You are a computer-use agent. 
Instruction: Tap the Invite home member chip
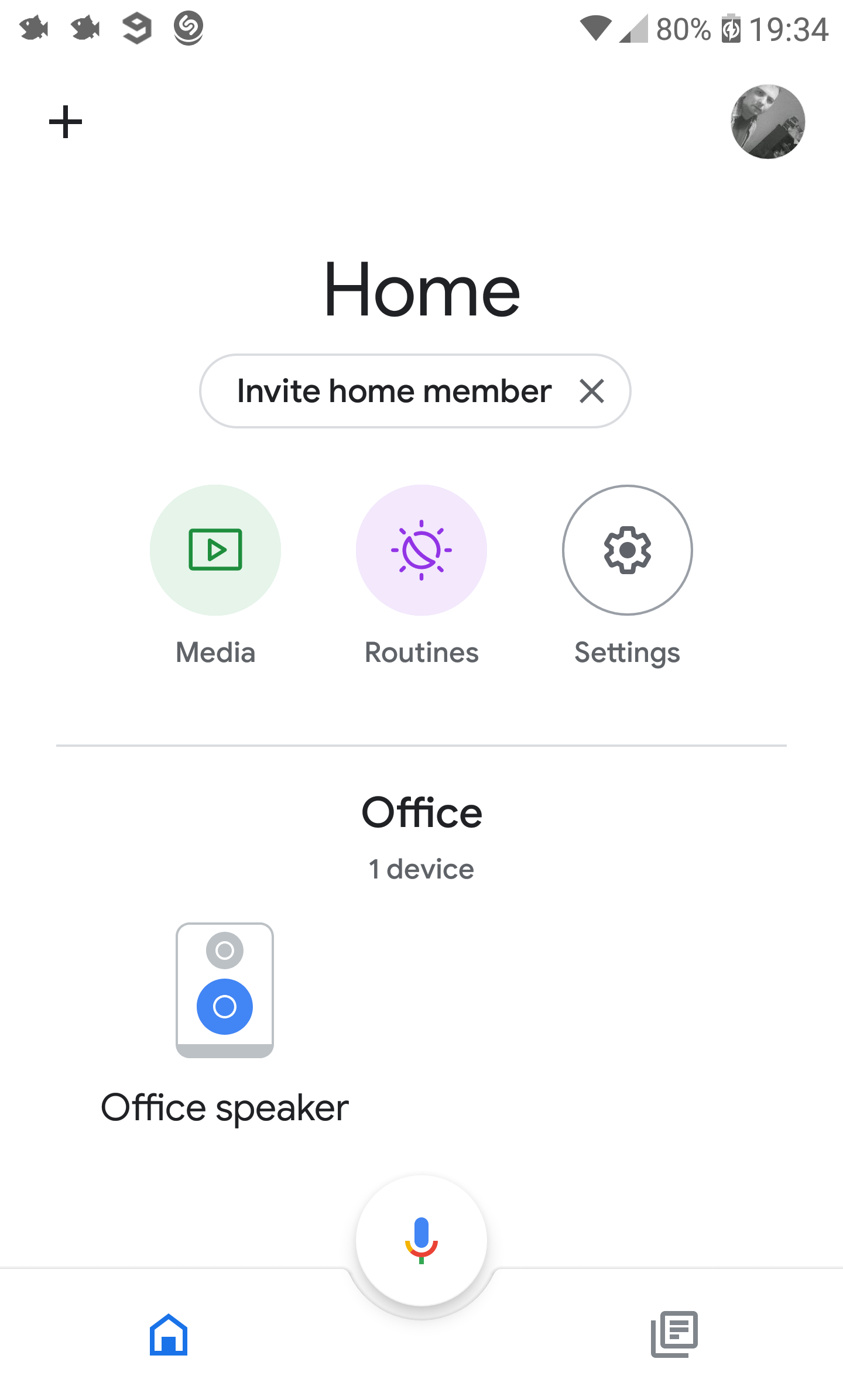(x=393, y=391)
